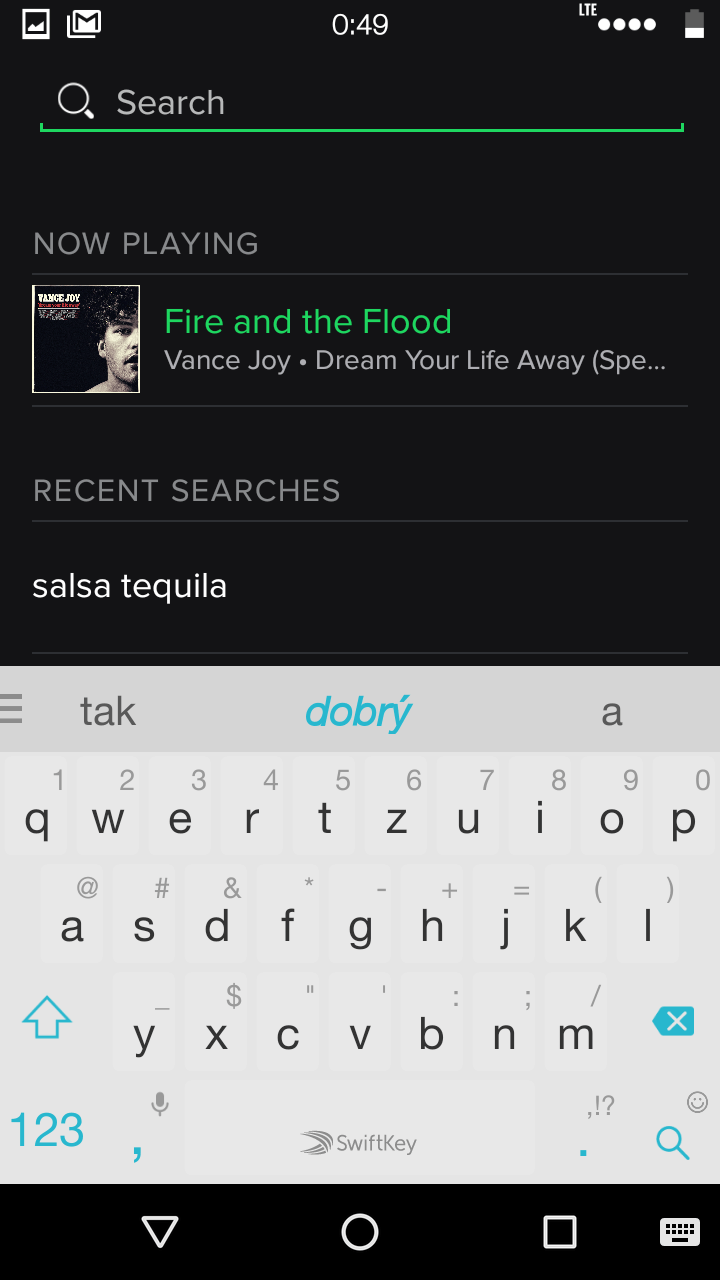Go back using the navigation bar triangle
The width and height of the screenshot is (720, 1280).
coord(160,1232)
